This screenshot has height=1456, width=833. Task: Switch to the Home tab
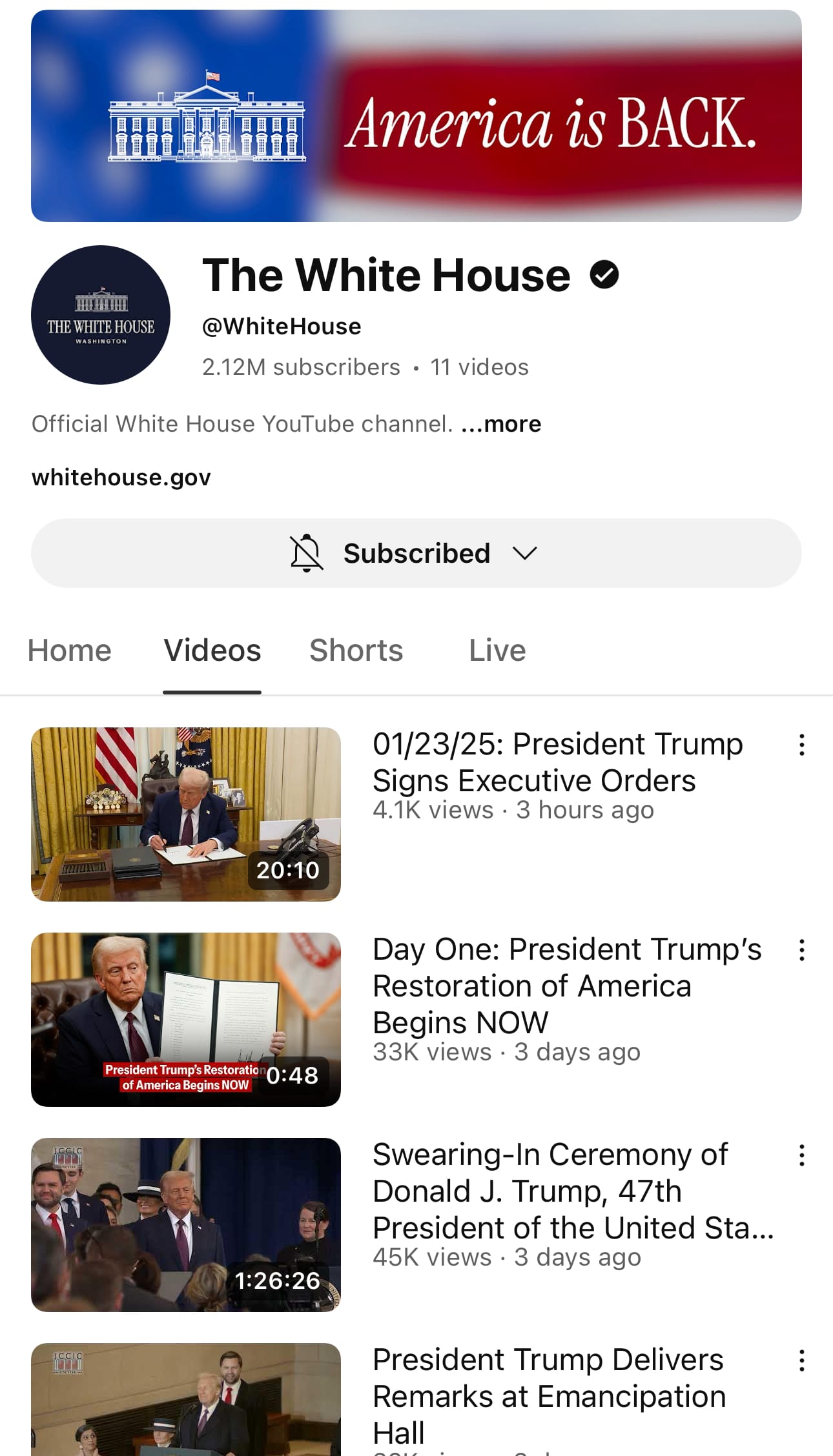70,650
